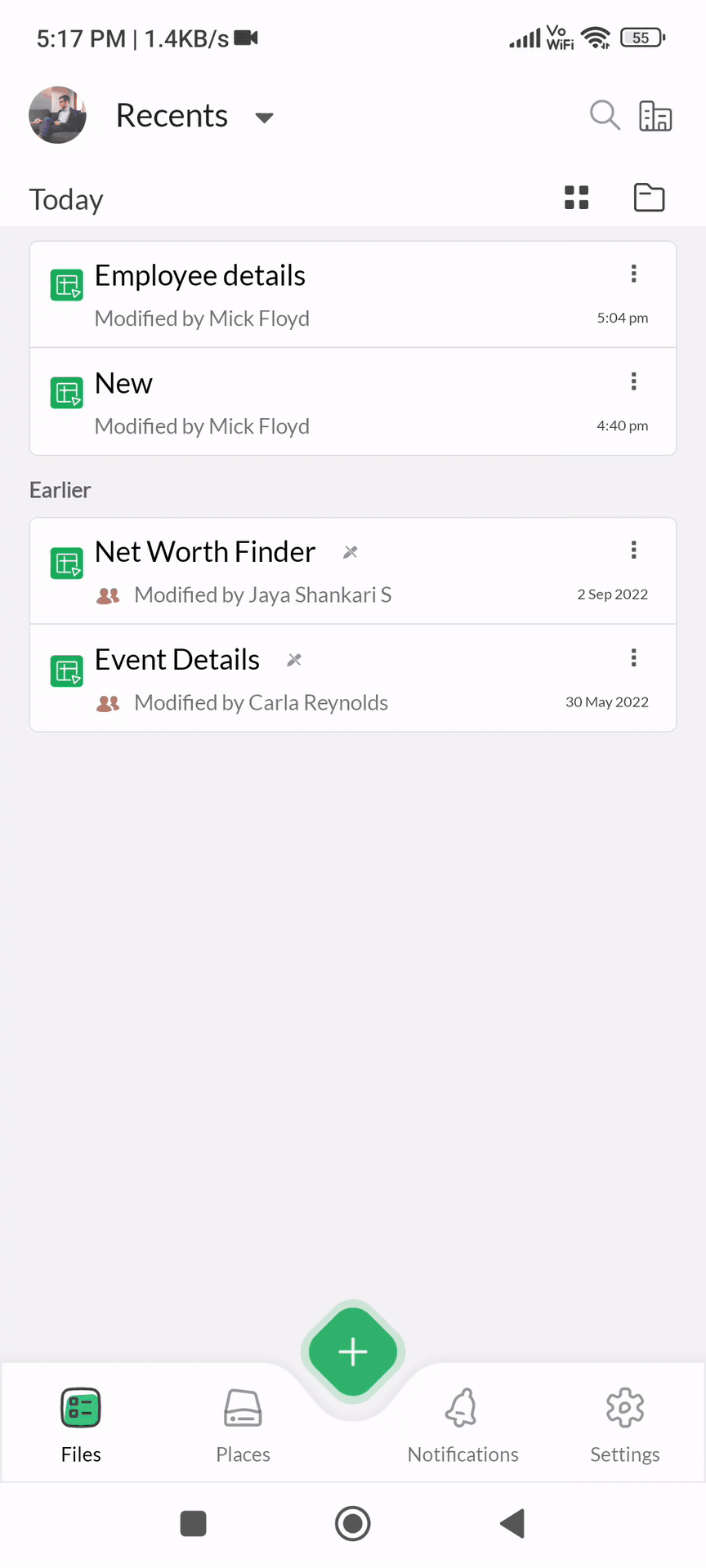Open the Net Worth Finder spreadsheet
The height and width of the screenshot is (1568, 706).
[x=205, y=553]
